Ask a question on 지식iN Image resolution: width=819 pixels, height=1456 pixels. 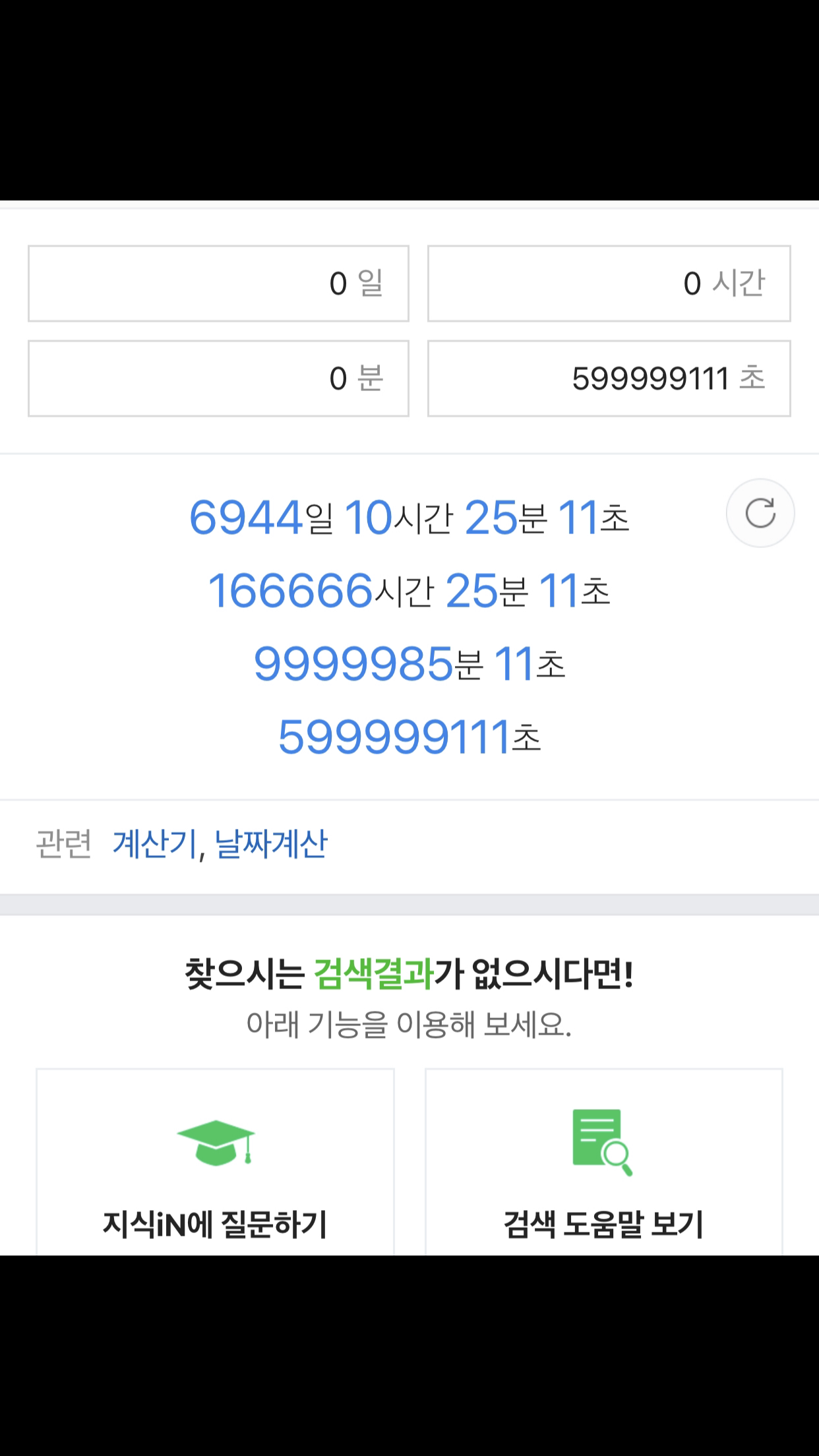[215, 1167]
